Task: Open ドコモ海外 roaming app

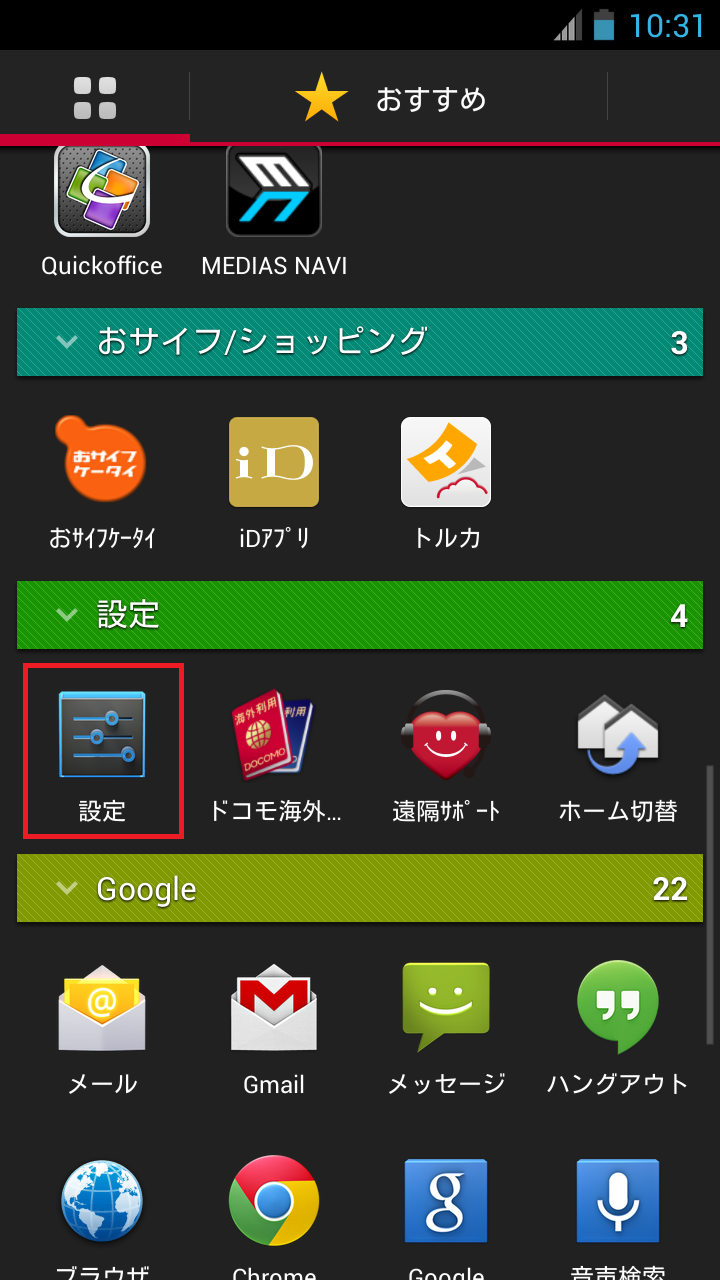Action: coord(274,737)
